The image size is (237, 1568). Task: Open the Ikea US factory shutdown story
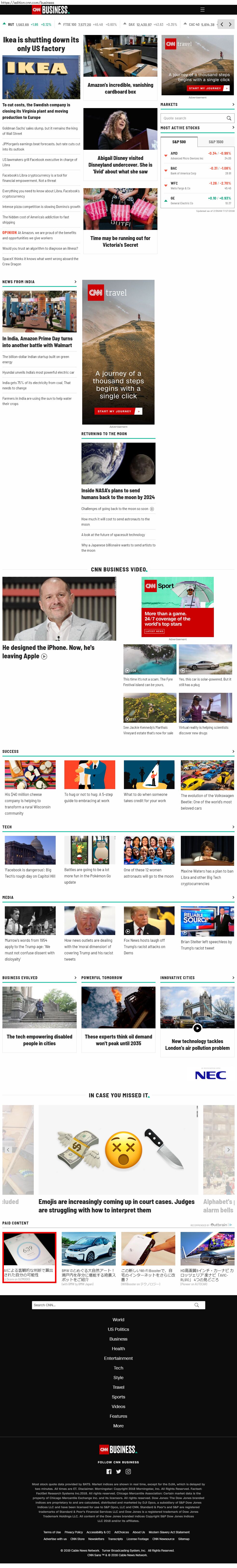pos(41,44)
